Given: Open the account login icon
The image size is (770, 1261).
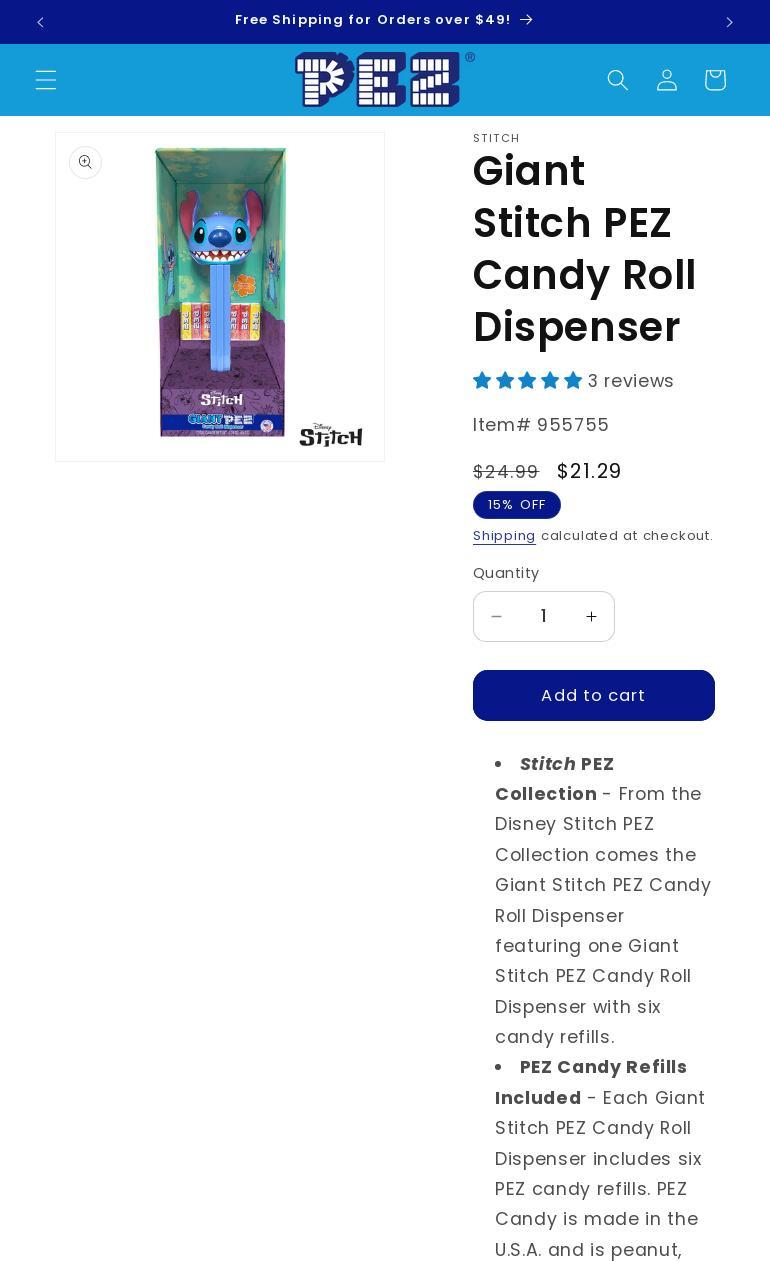Looking at the screenshot, I should point(667,80).
